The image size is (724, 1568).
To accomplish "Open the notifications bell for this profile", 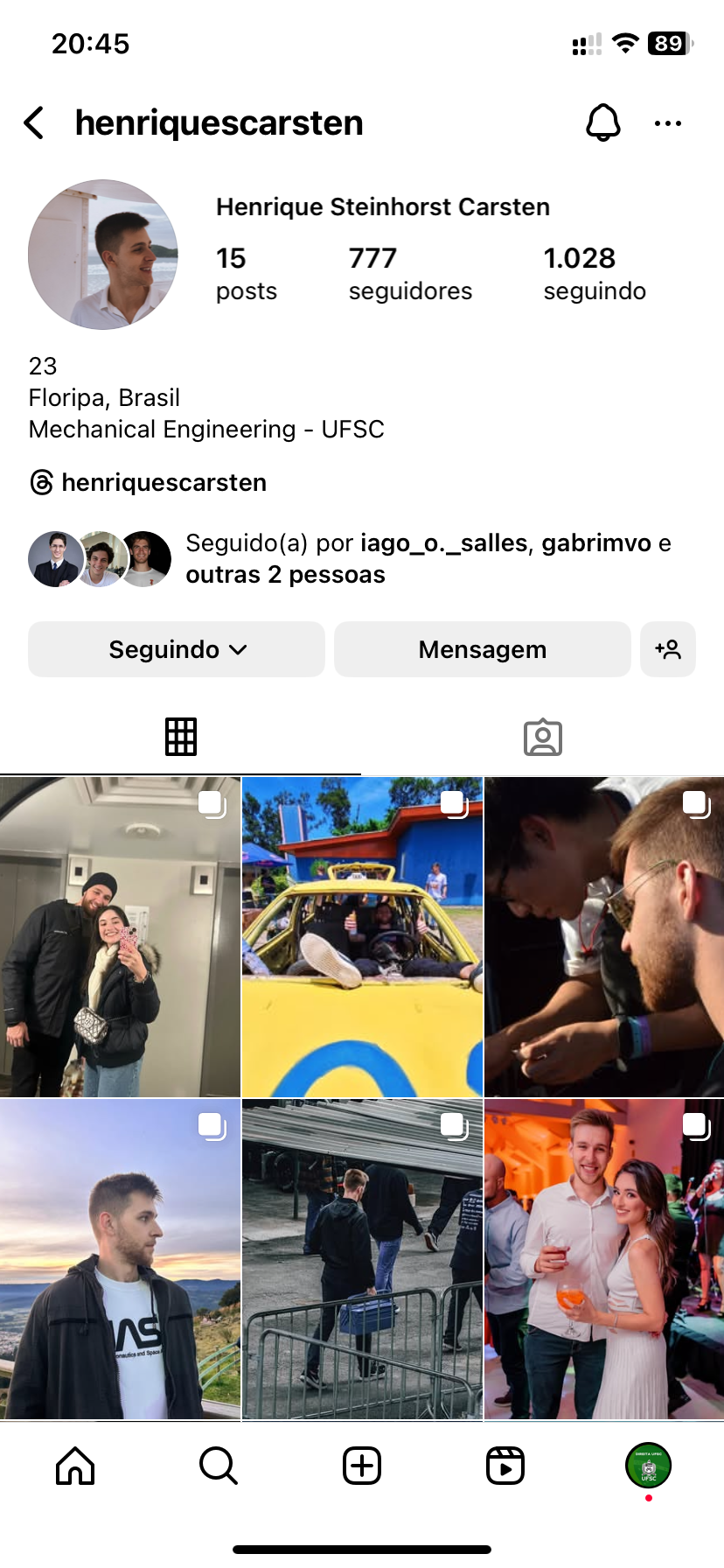I will point(602,123).
